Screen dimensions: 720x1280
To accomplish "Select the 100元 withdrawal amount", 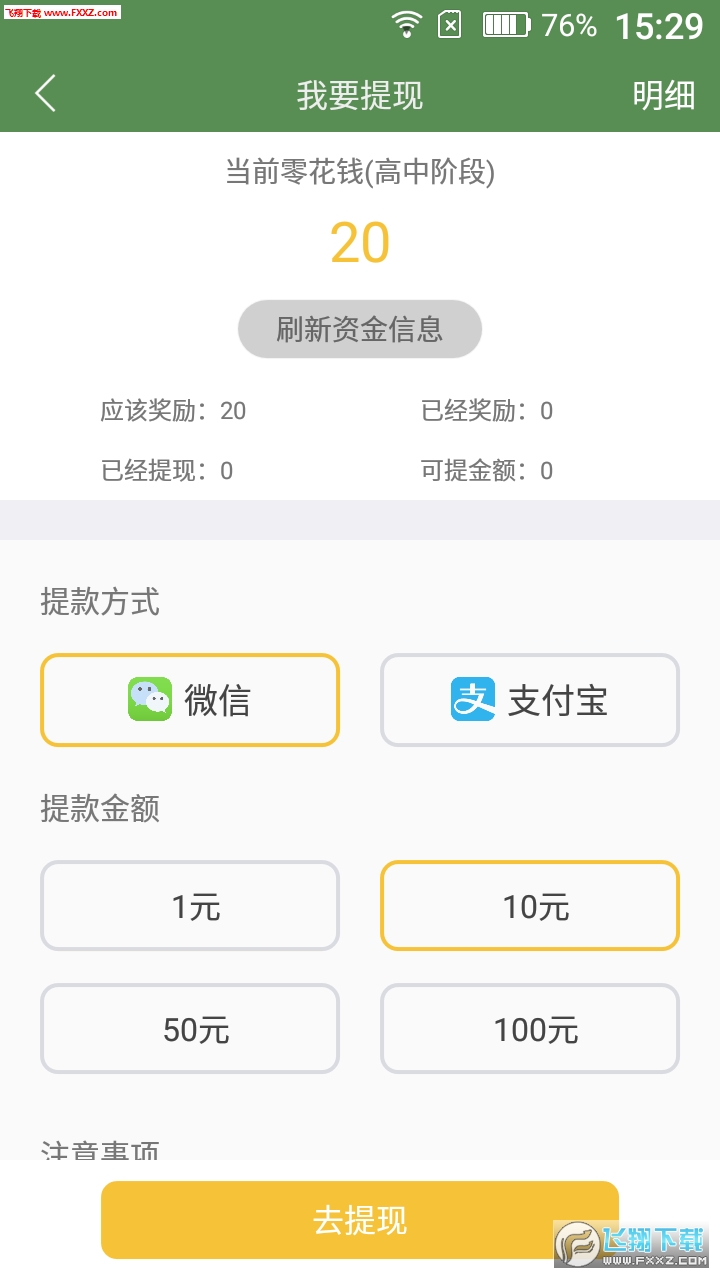I will [530, 1029].
